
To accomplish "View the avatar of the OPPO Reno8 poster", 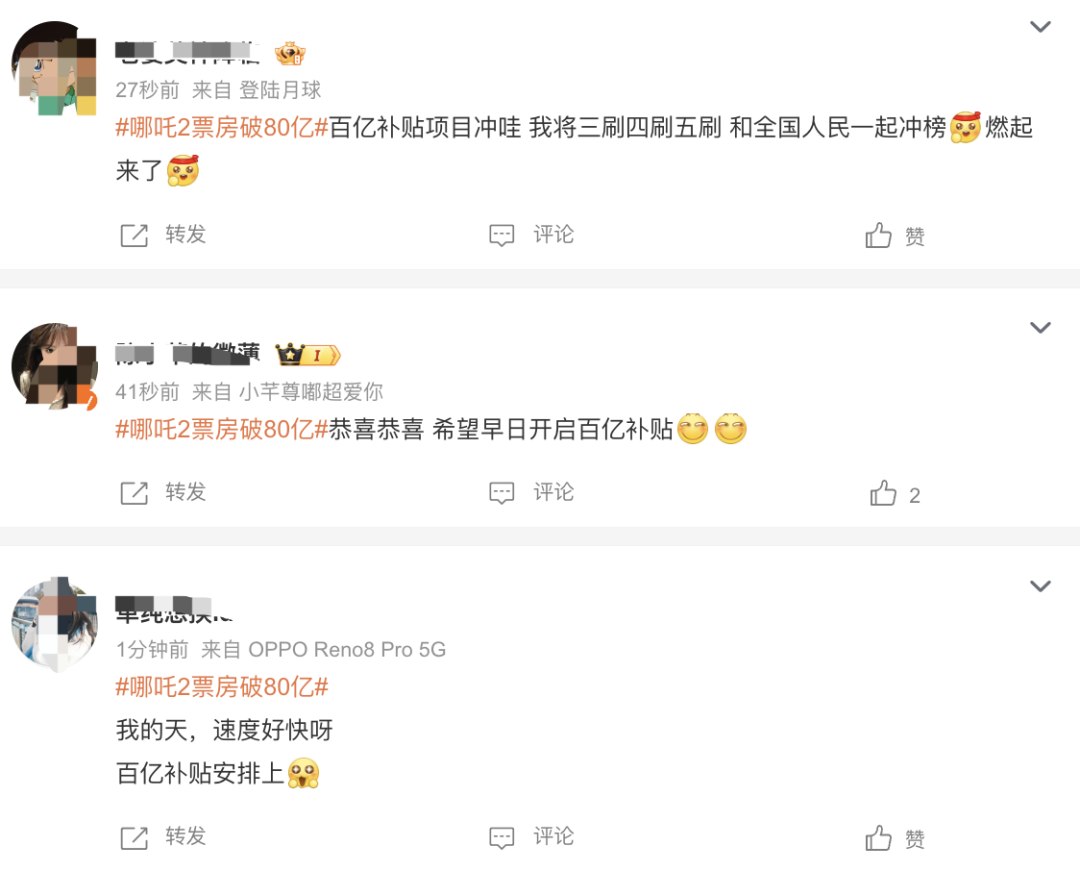I will coord(54,625).
